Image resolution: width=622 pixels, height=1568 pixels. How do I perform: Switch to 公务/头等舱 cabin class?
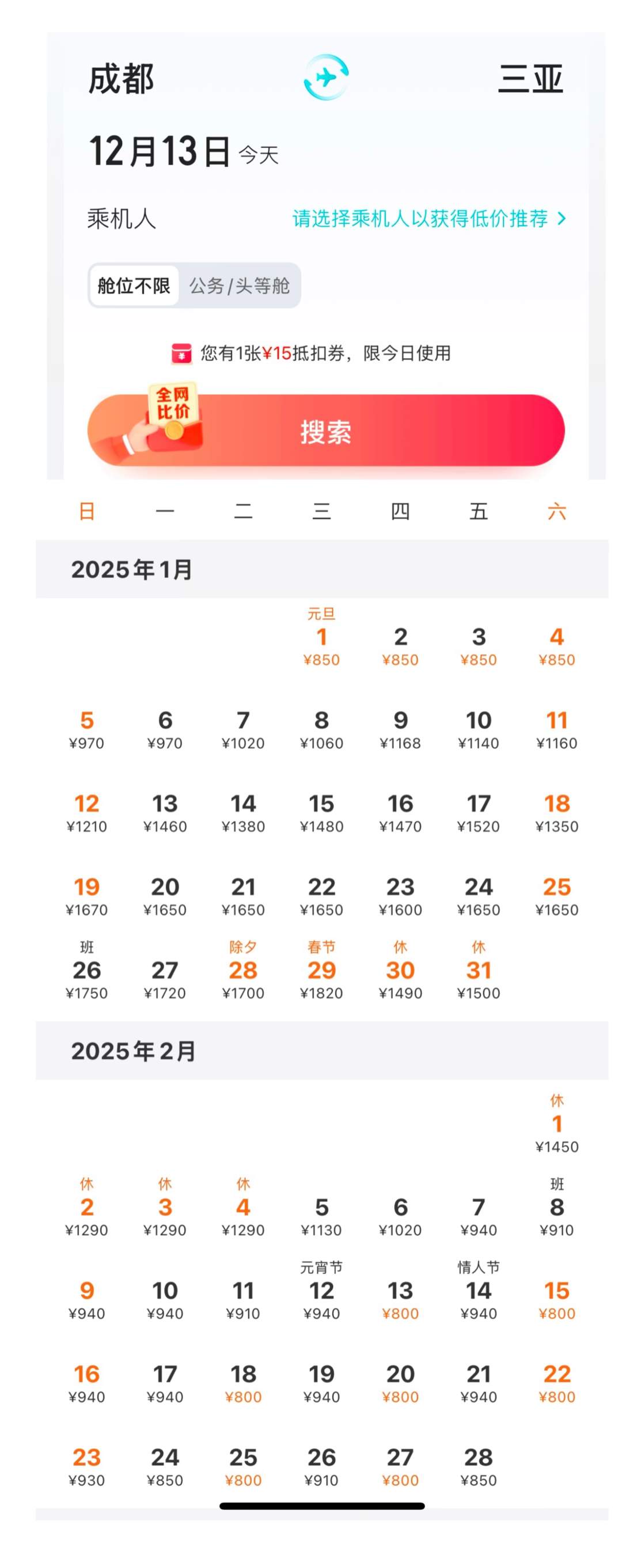pyautogui.click(x=240, y=284)
